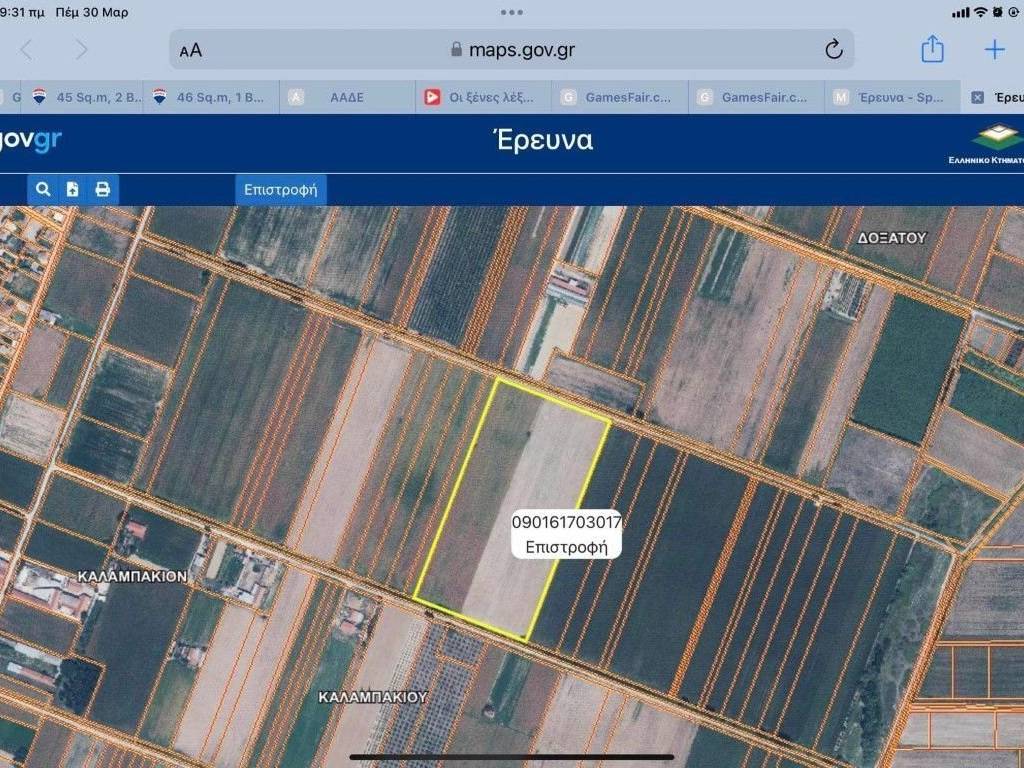Add a new browser tab
The height and width of the screenshot is (768, 1024).
point(994,50)
